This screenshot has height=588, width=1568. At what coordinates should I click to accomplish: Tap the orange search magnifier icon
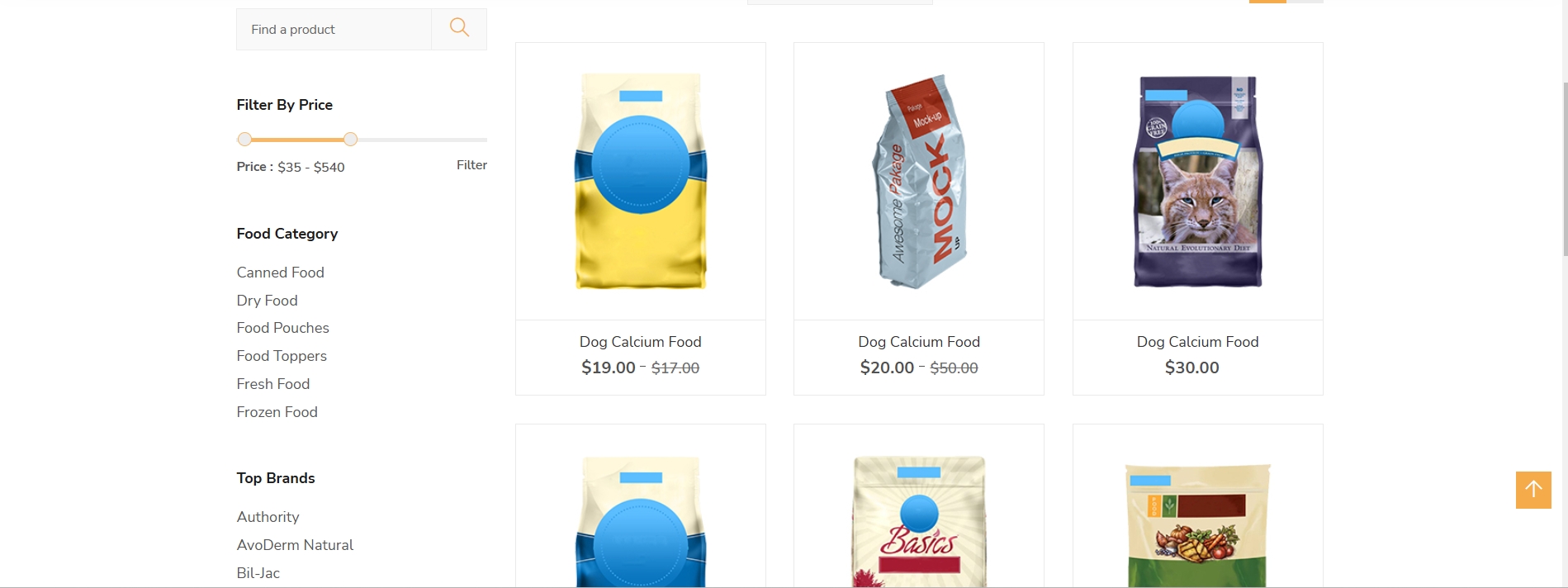459,29
